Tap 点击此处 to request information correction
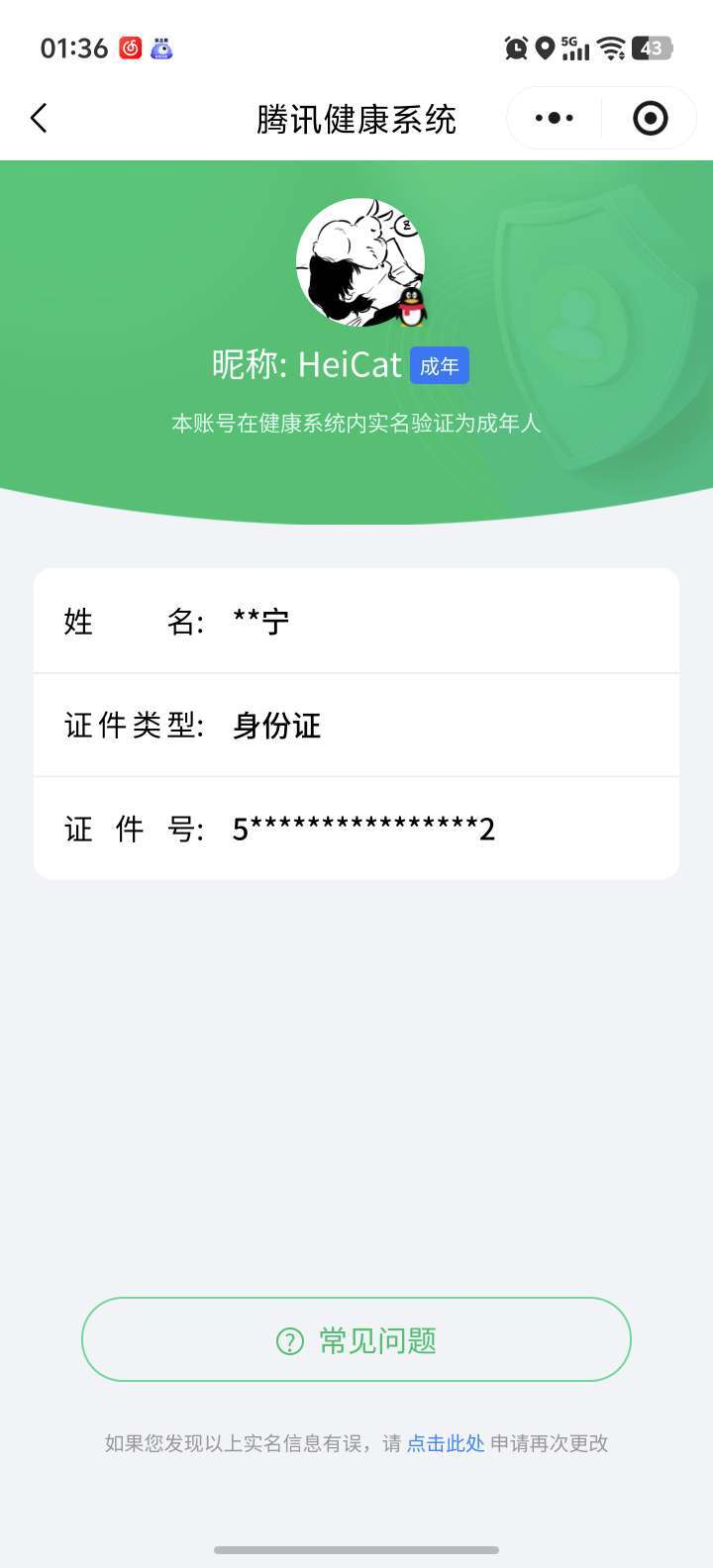The image size is (713, 1568). pos(444,1443)
